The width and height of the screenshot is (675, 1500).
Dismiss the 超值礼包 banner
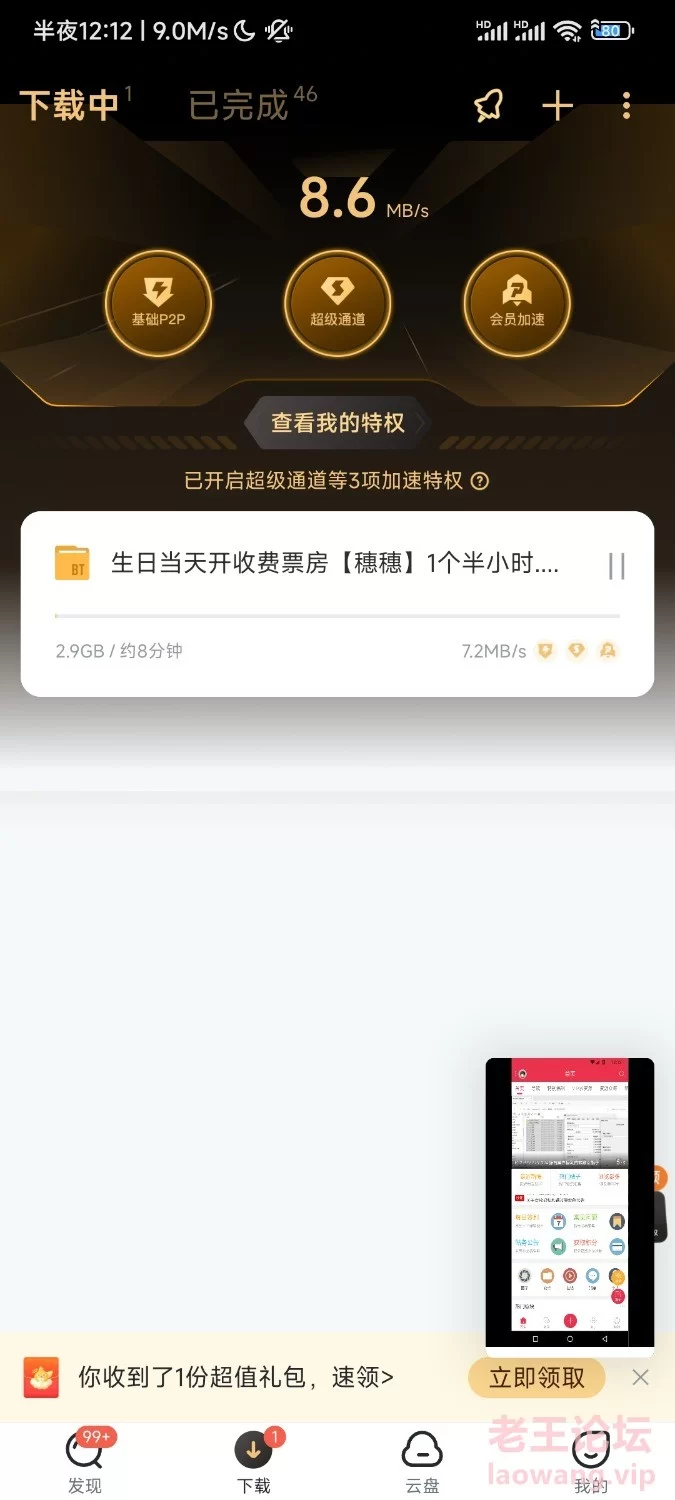tap(640, 1377)
